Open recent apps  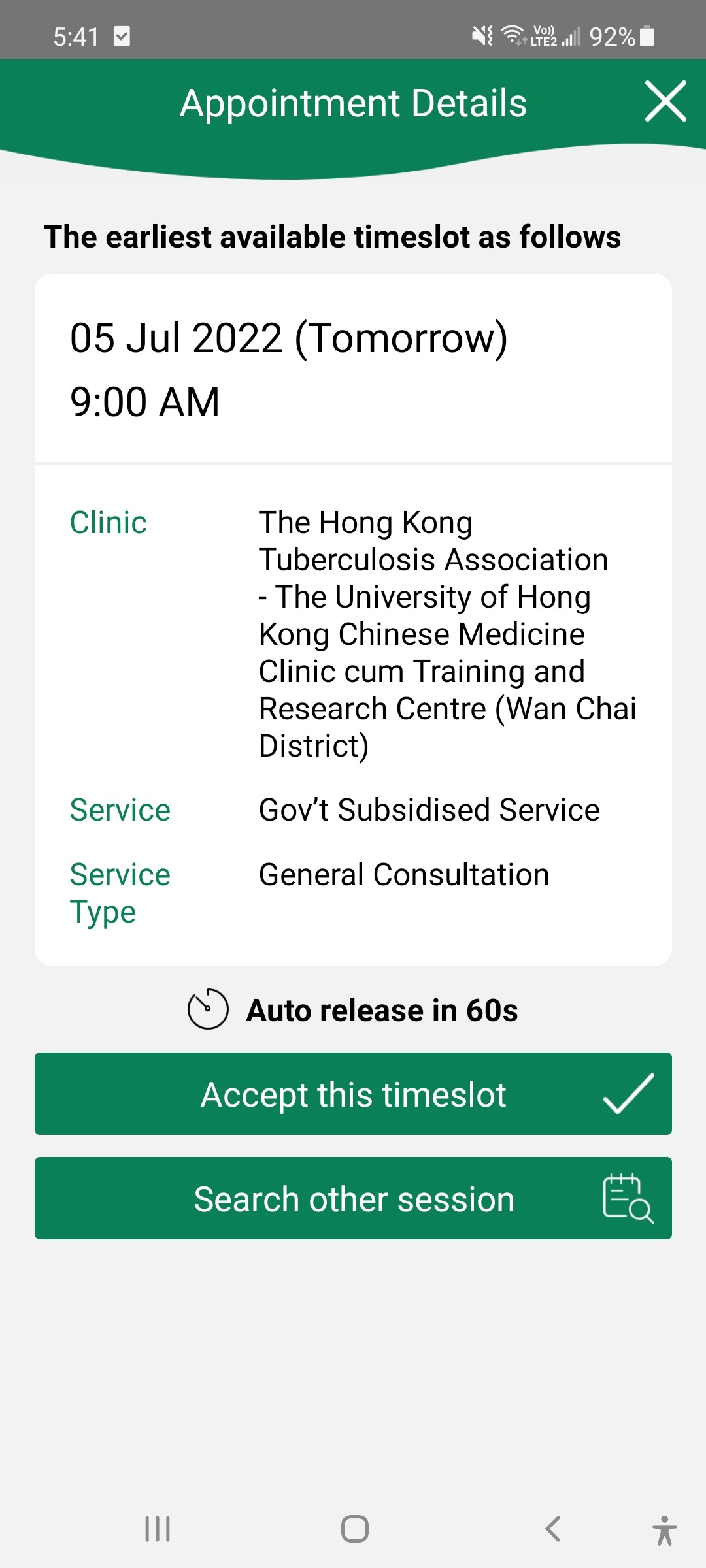[158, 1529]
